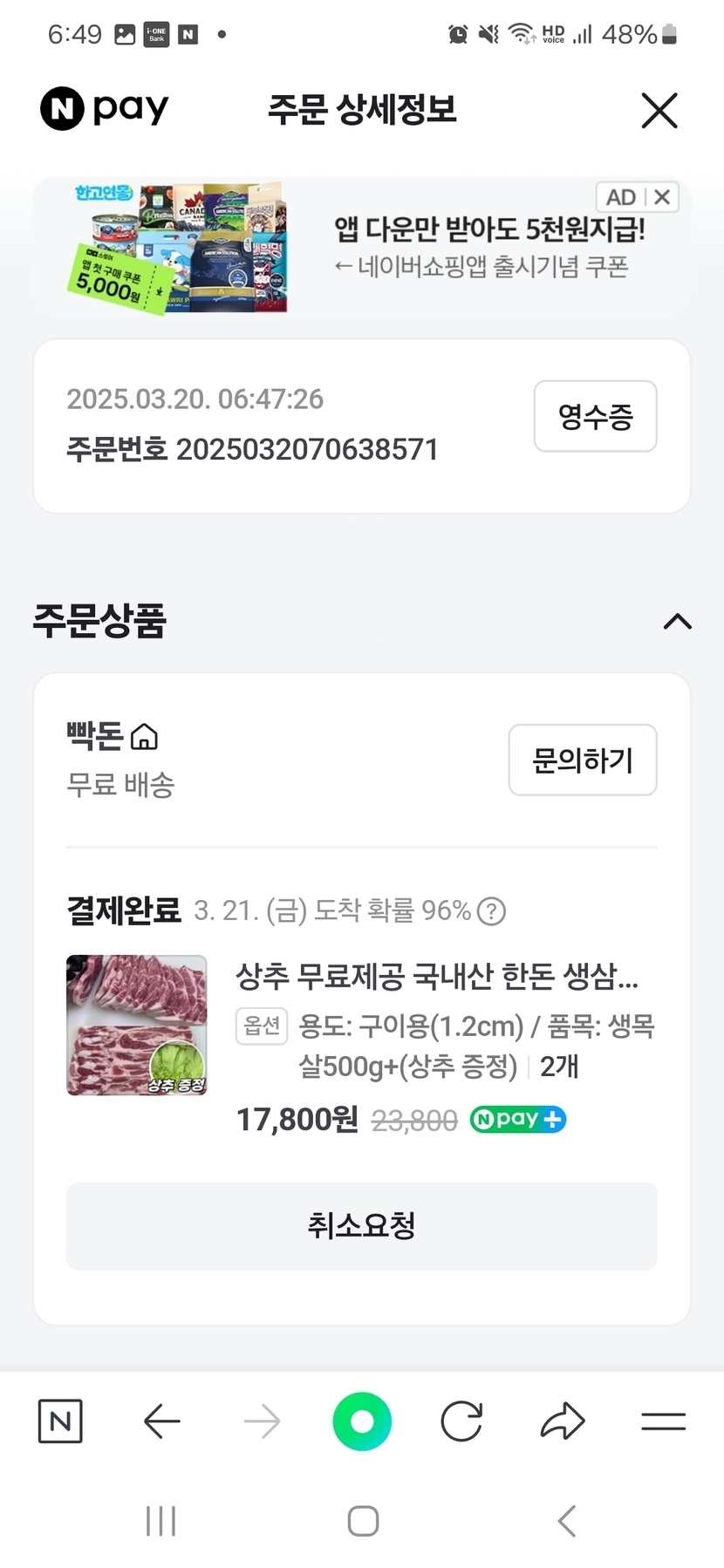Close the 주문 상세정보 page

(659, 111)
